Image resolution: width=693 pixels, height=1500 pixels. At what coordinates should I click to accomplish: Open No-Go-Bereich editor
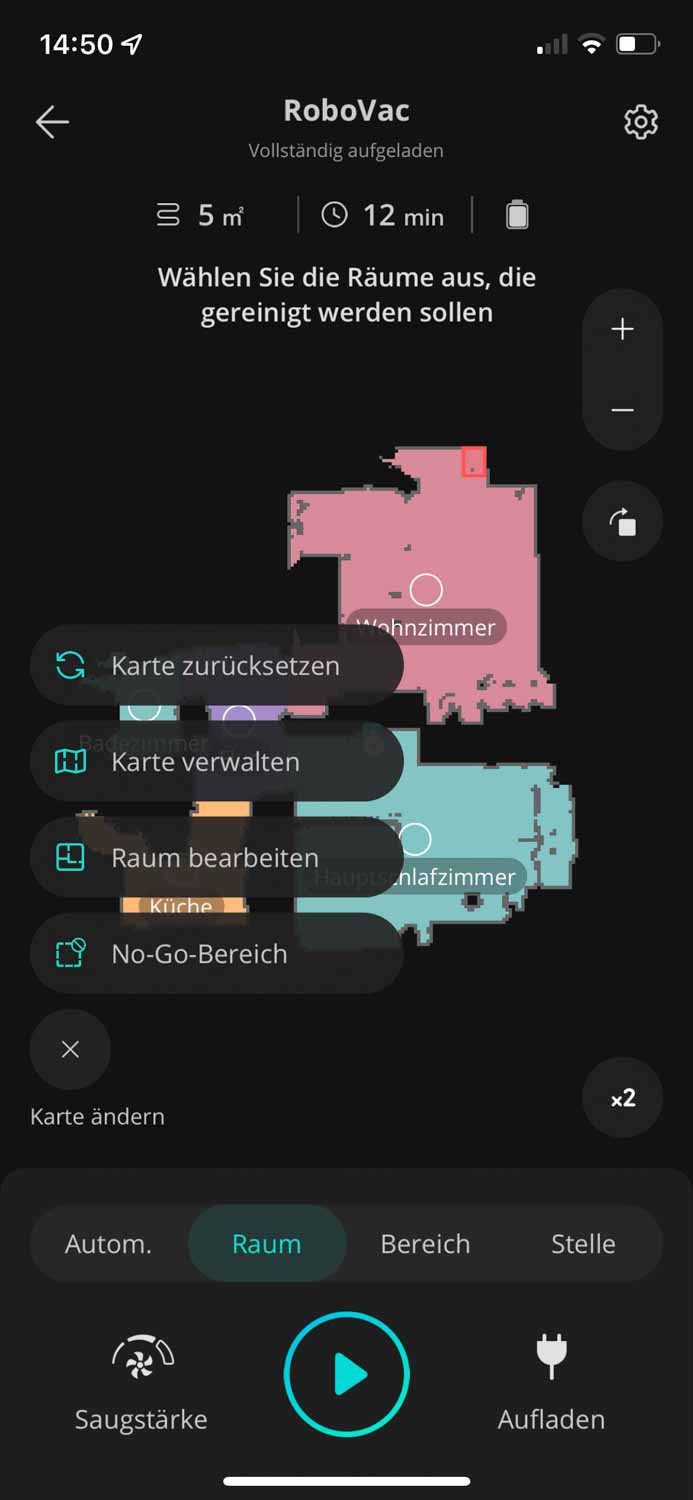(217, 954)
